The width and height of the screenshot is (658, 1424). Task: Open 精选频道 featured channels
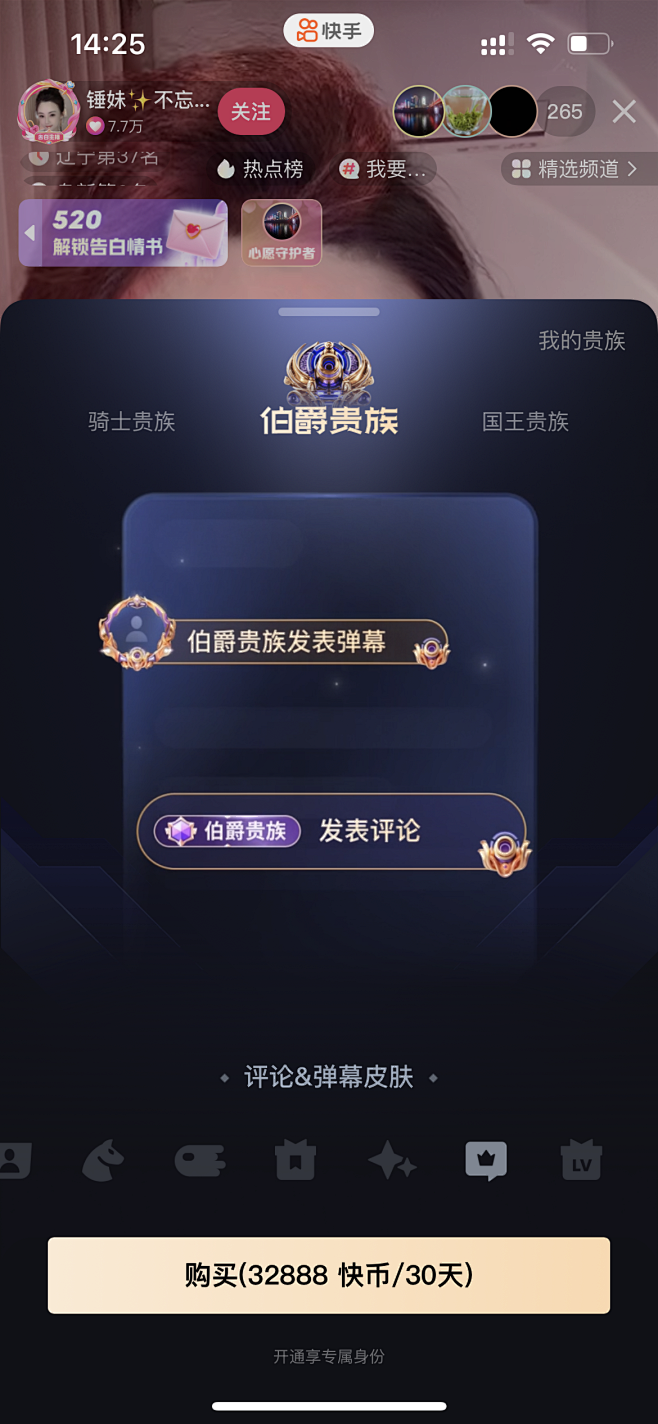coord(573,169)
